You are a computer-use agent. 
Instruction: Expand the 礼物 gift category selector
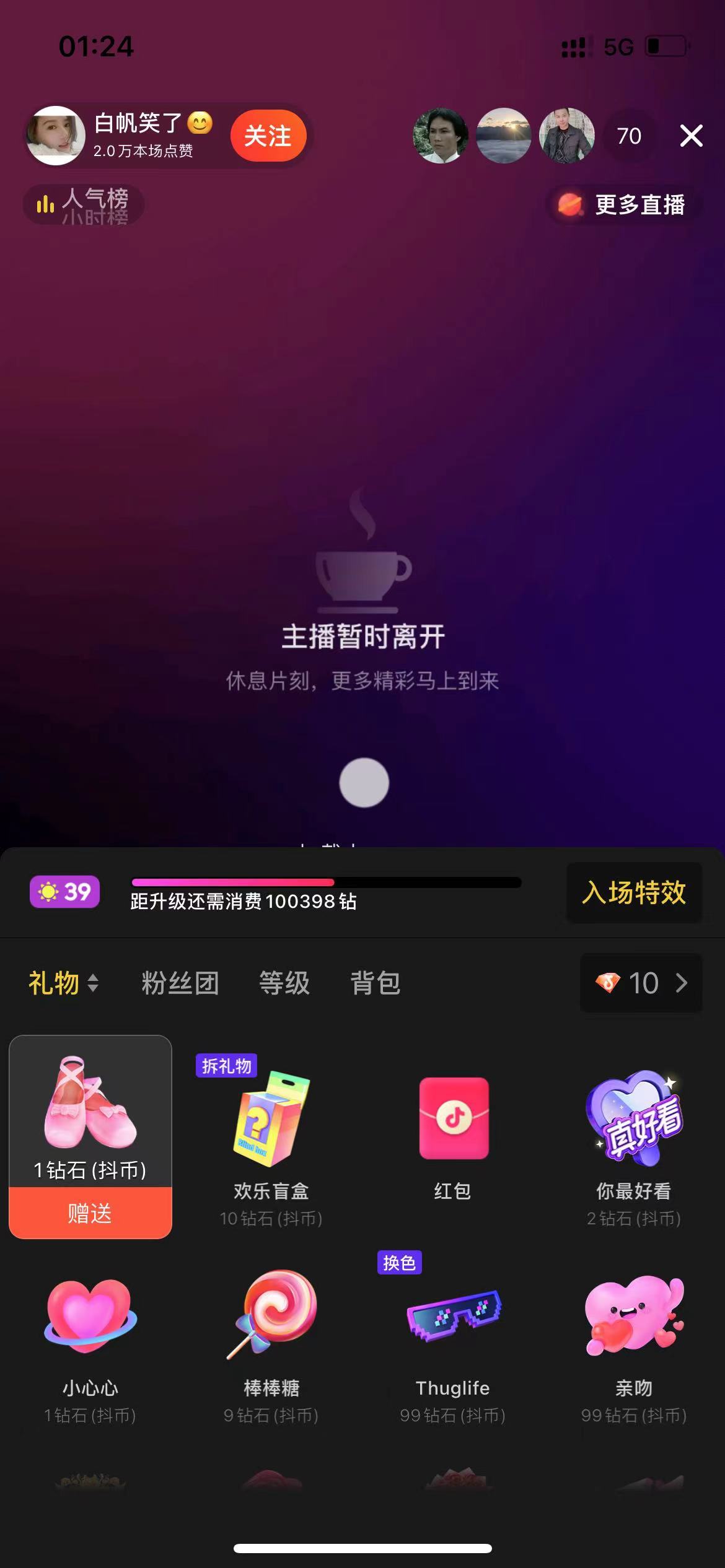pos(63,983)
